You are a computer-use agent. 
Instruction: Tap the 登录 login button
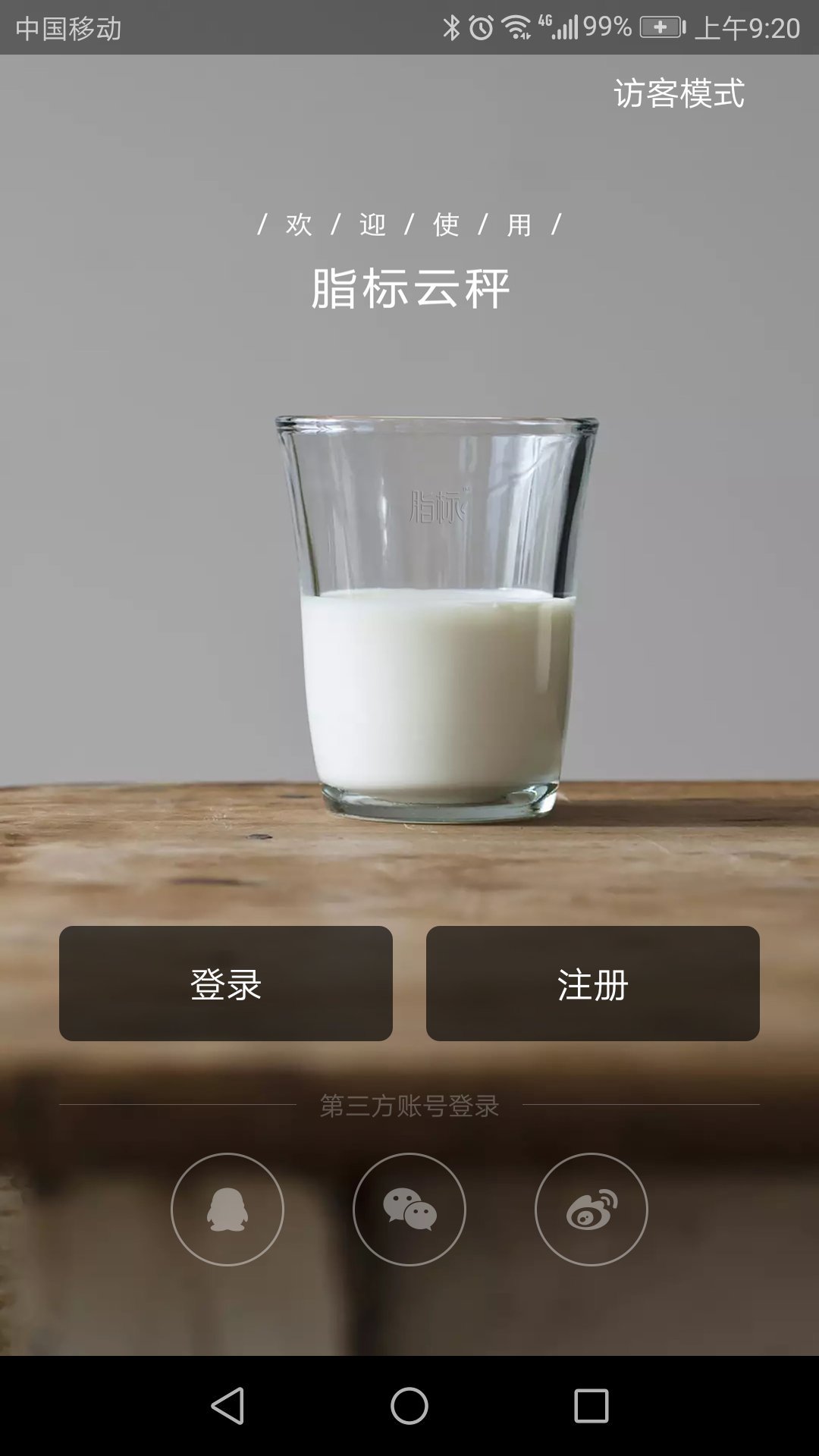(x=226, y=984)
